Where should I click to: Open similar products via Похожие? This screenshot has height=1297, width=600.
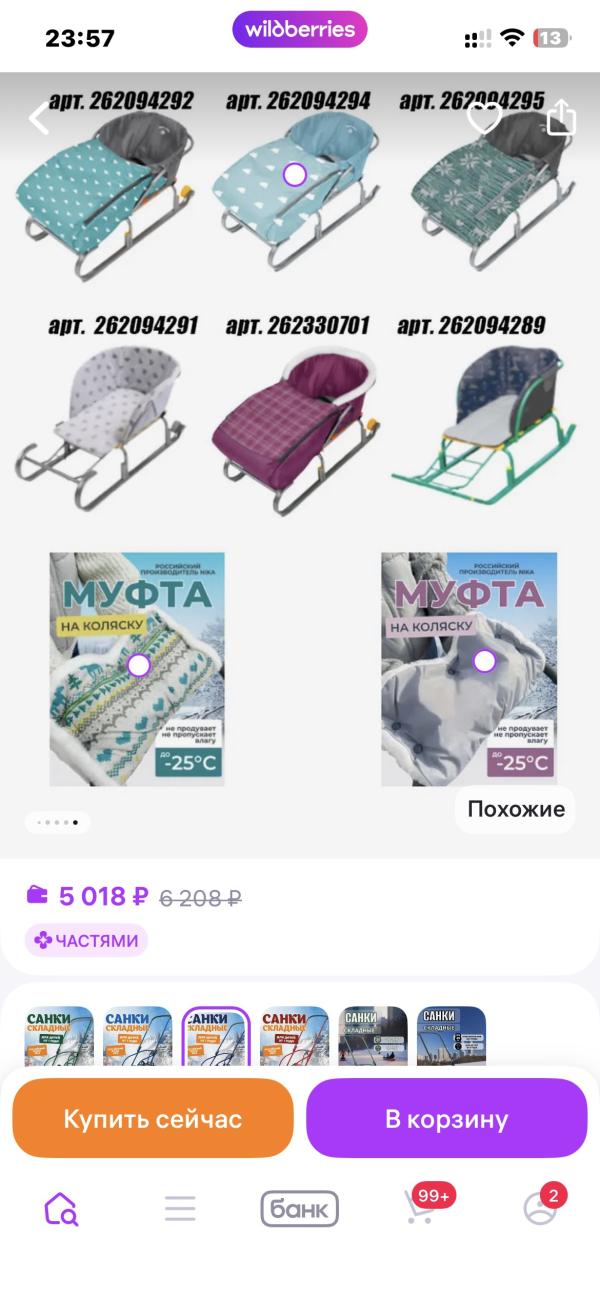click(516, 809)
